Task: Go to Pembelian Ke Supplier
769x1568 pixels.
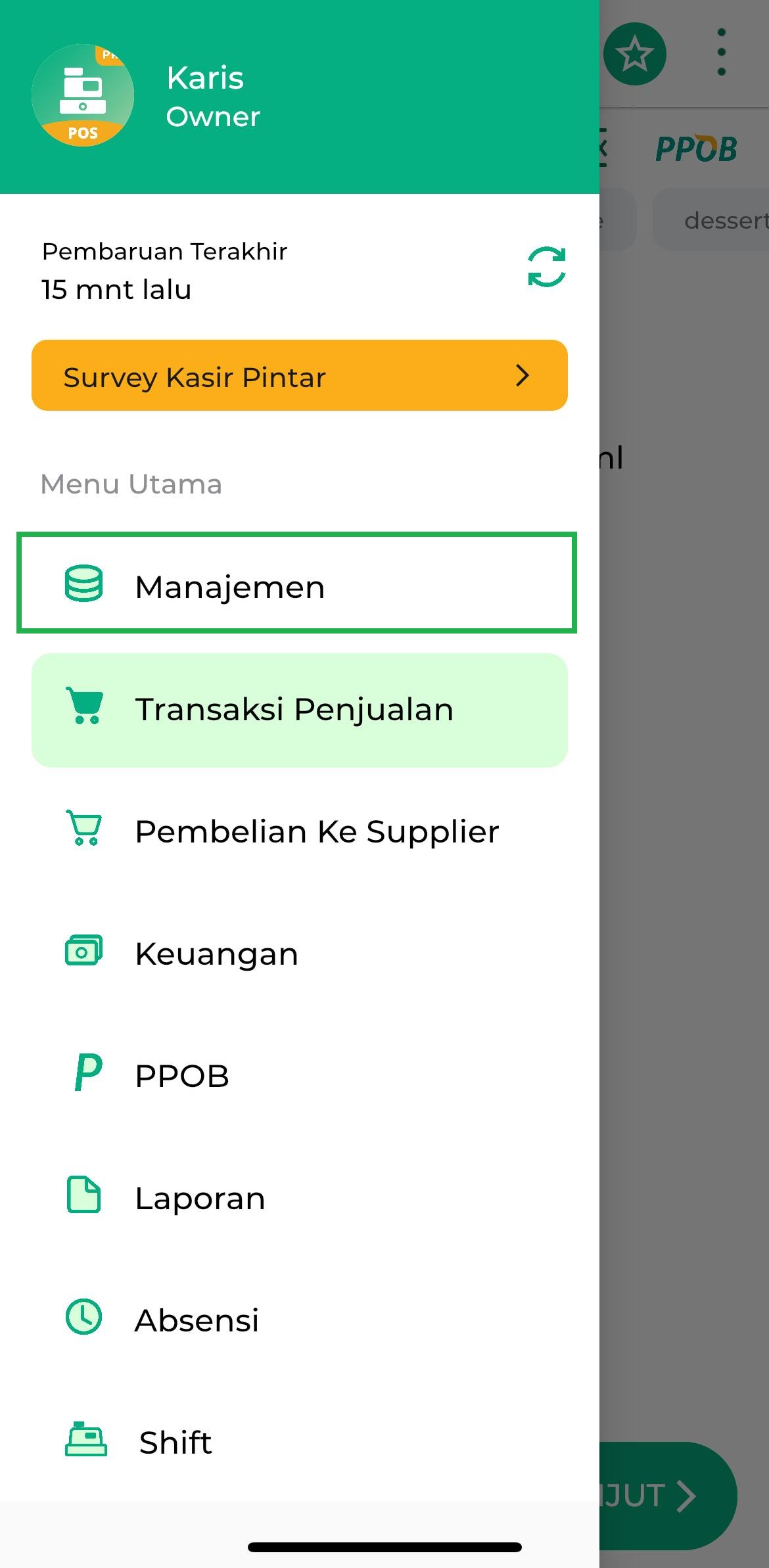Action: point(300,831)
